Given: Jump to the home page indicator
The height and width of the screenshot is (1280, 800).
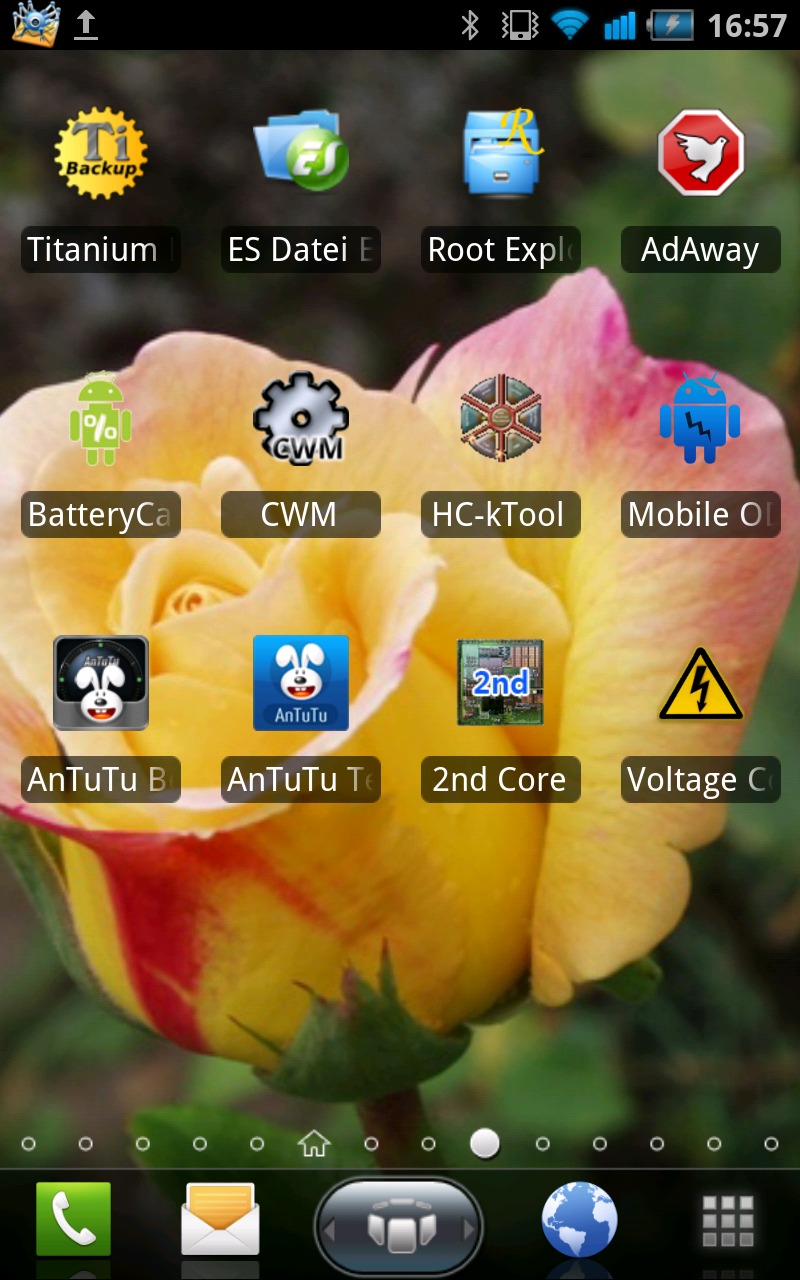Looking at the screenshot, I should [x=314, y=1143].
